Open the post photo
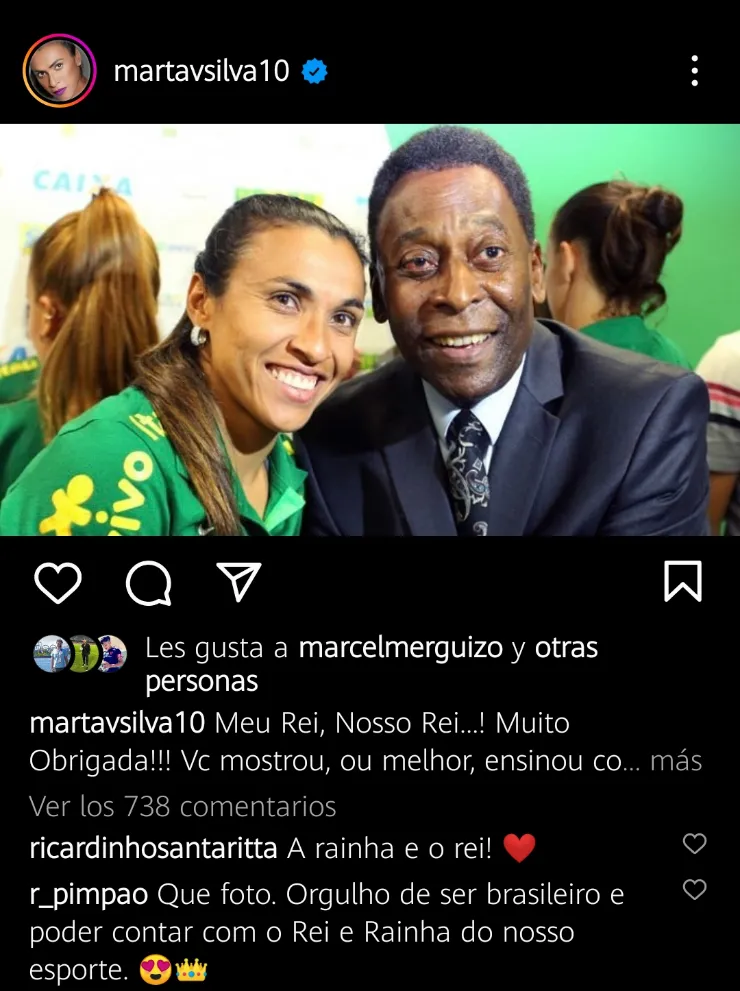This screenshot has height=991, width=740. 370,330
